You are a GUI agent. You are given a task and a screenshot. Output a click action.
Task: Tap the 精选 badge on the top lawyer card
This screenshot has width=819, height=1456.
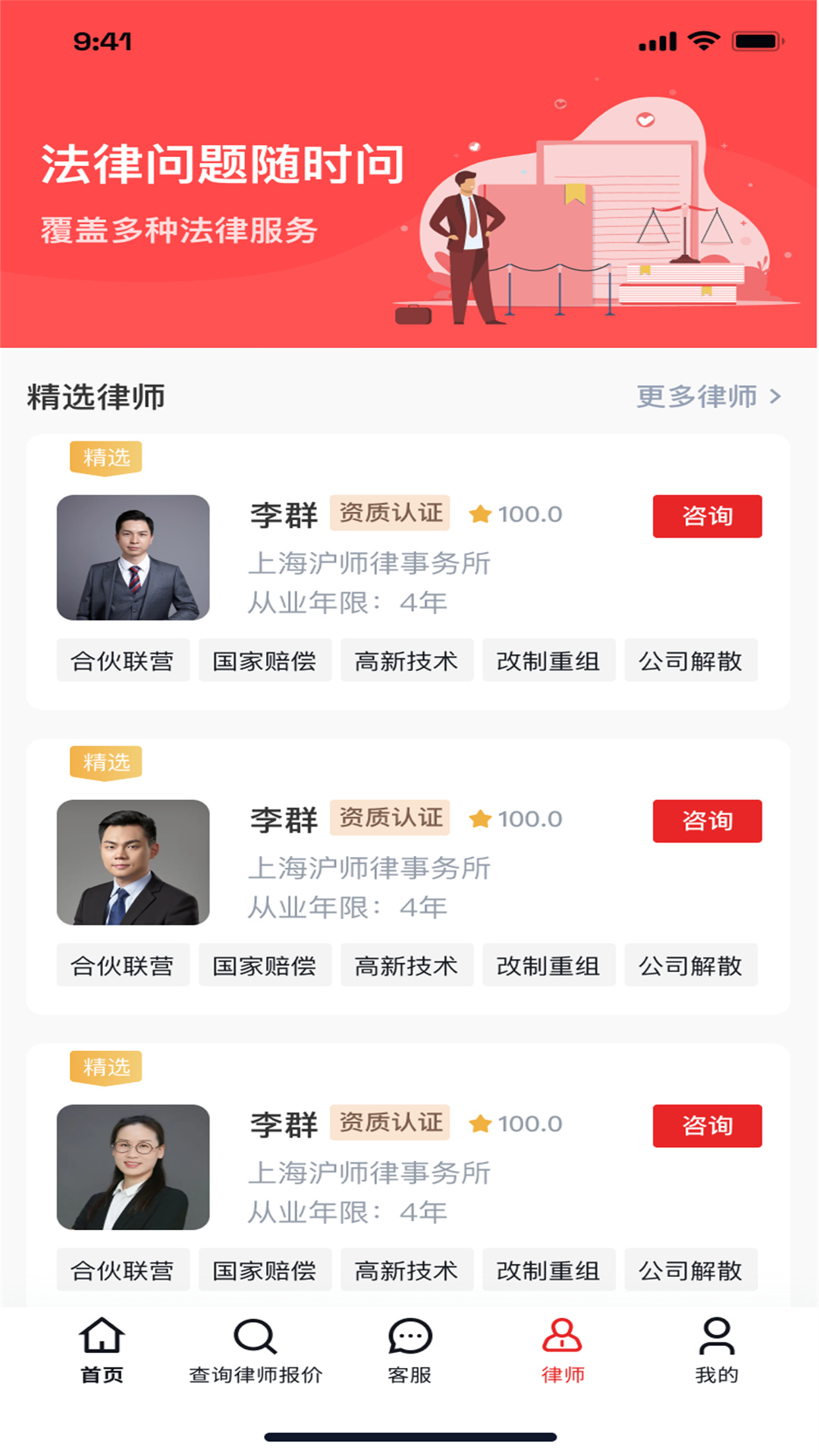pyautogui.click(x=106, y=457)
